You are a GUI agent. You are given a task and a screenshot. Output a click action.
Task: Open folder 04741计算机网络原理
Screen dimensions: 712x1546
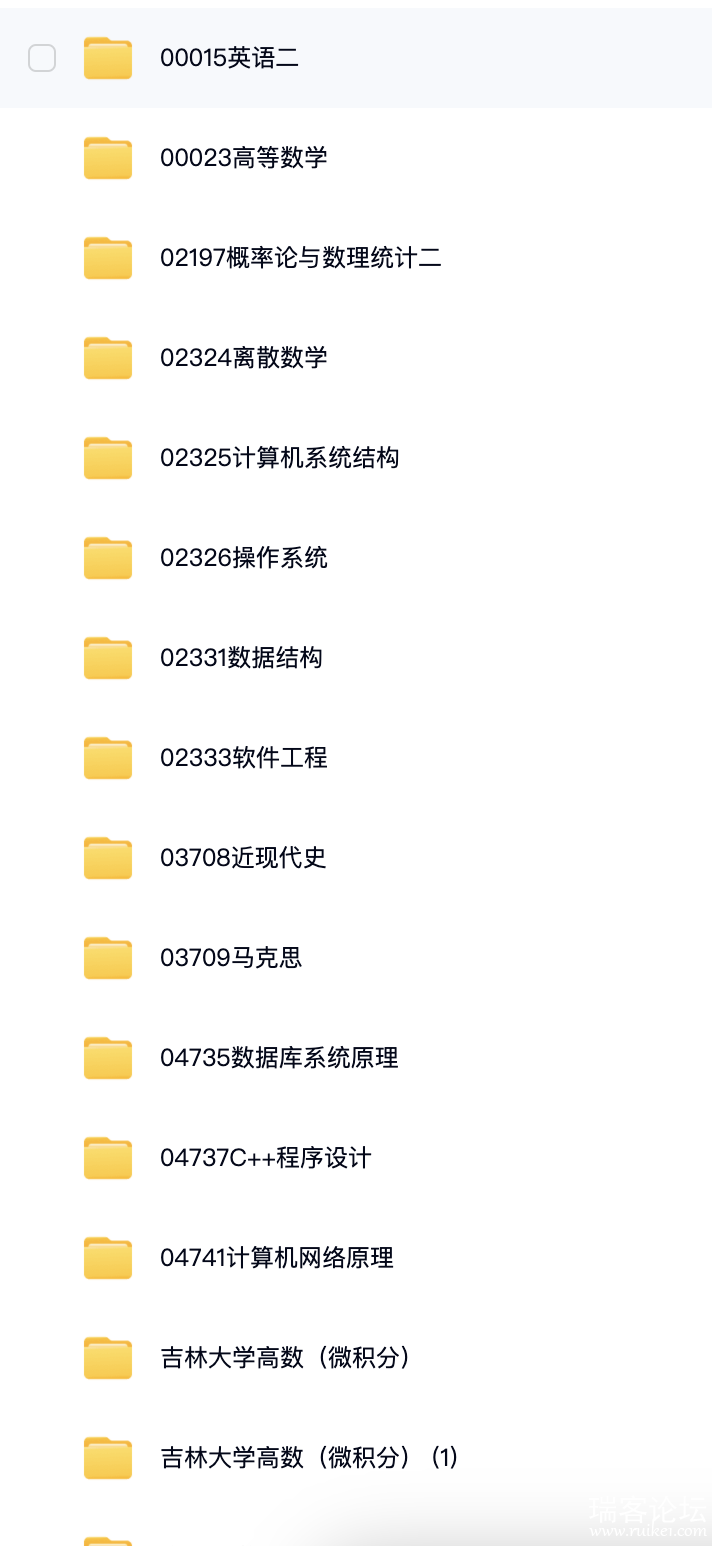(x=276, y=1258)
